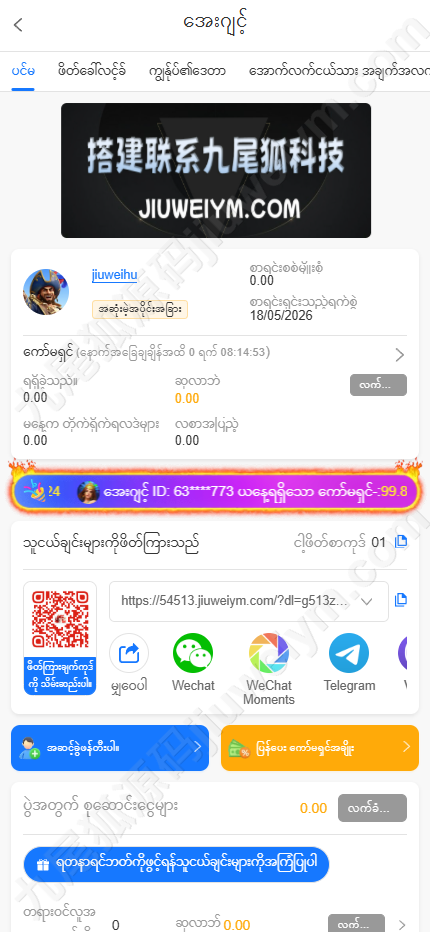Tap the blue save-QR-code label under the QR image
Image resolution: width=430 pixels, height=932 pixels.
(x=60, y=676)
